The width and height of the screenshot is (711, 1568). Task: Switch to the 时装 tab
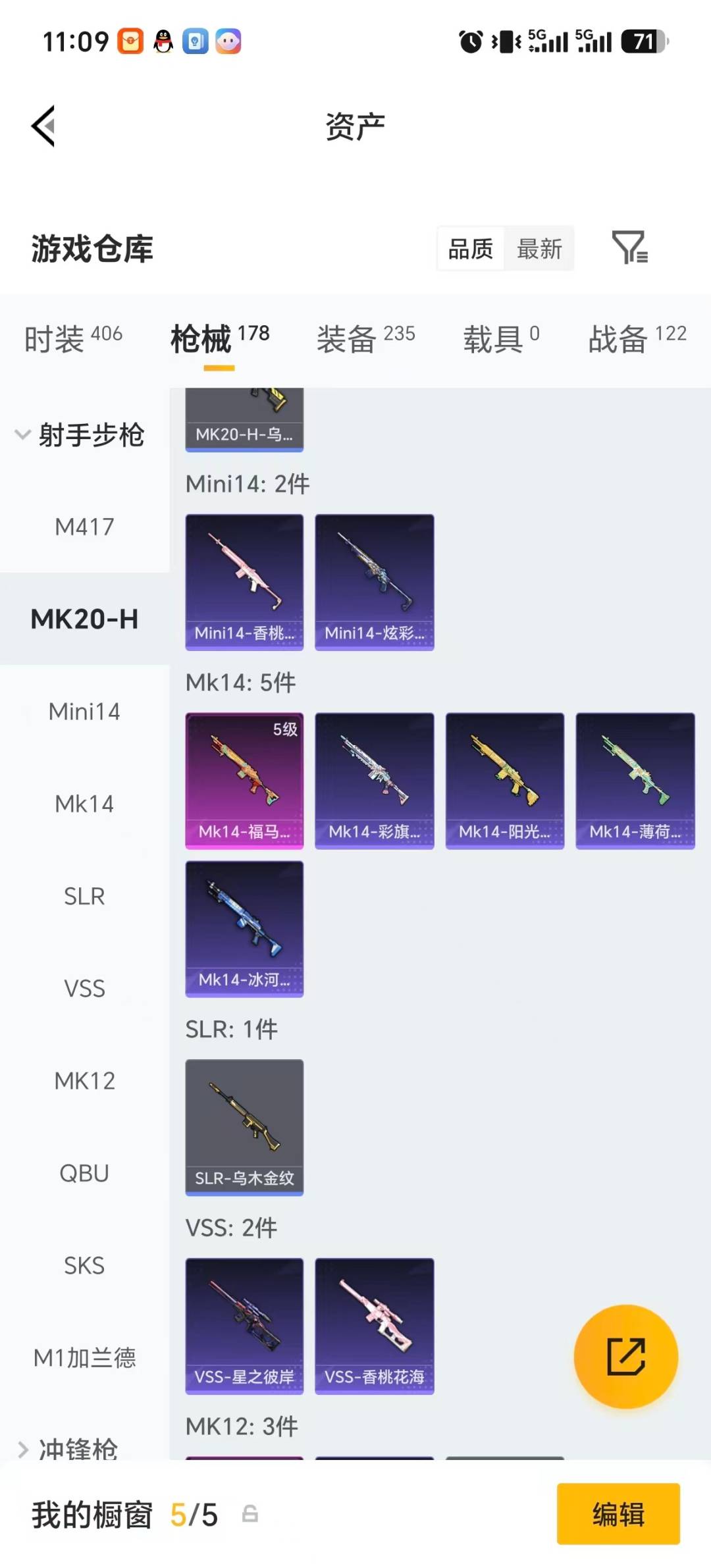[x=73, y=338]
